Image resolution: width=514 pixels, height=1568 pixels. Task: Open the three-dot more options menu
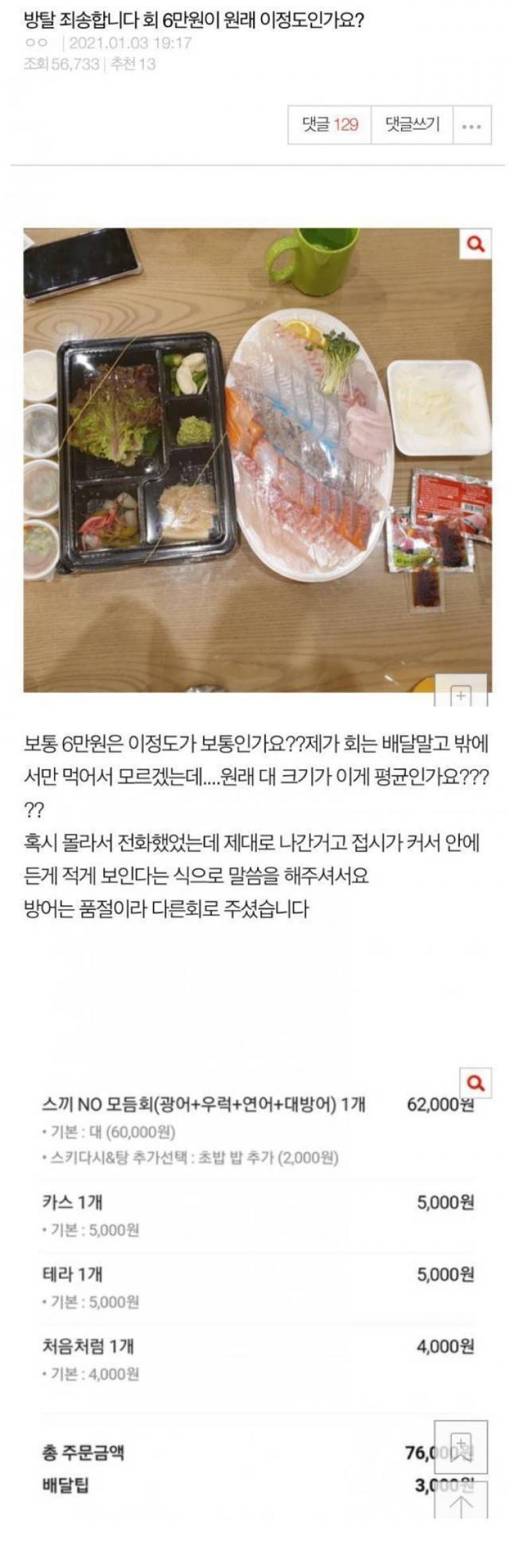[471, 125]
